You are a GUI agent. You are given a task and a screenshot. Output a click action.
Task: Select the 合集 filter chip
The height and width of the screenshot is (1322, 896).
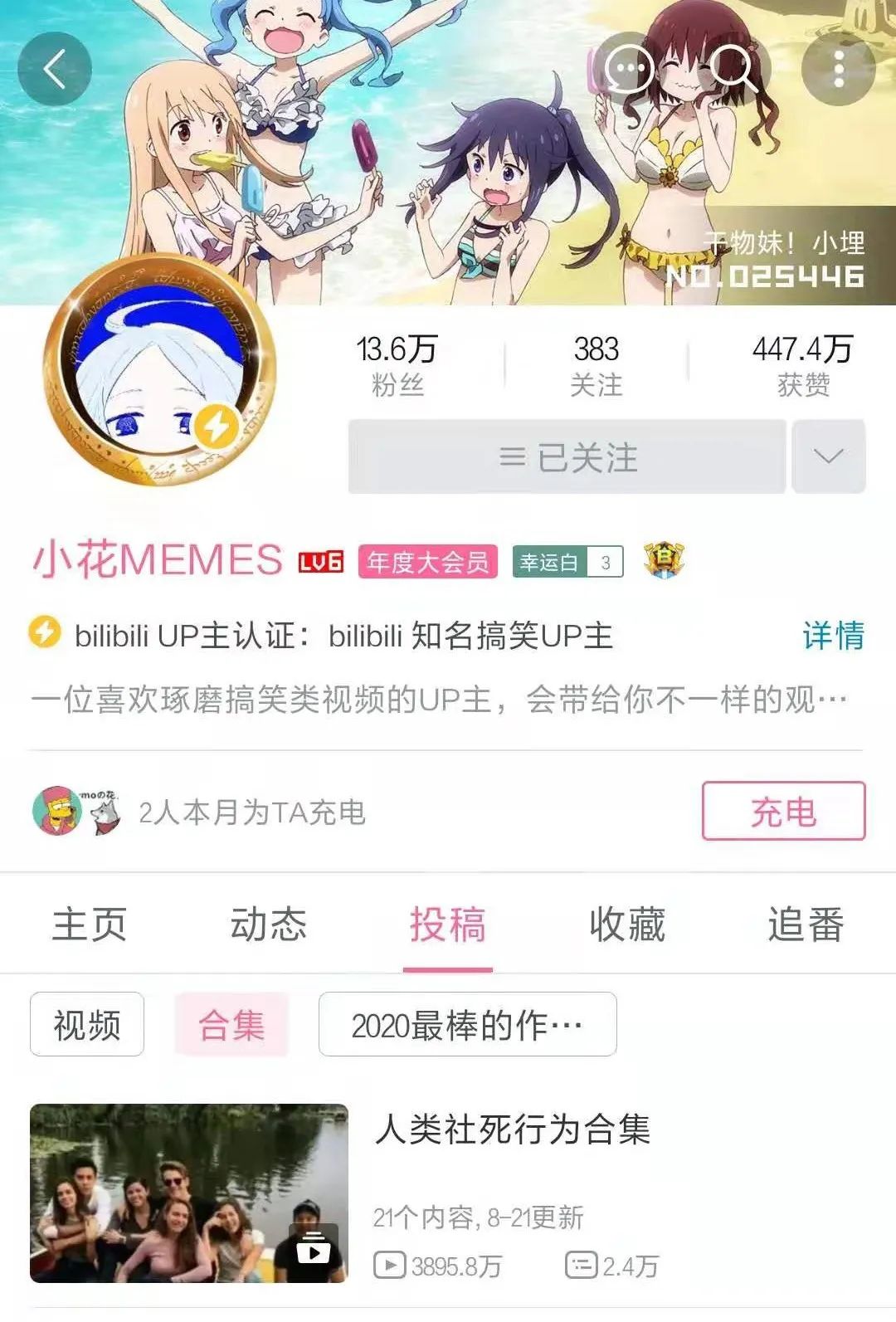tap(231, 1025)
